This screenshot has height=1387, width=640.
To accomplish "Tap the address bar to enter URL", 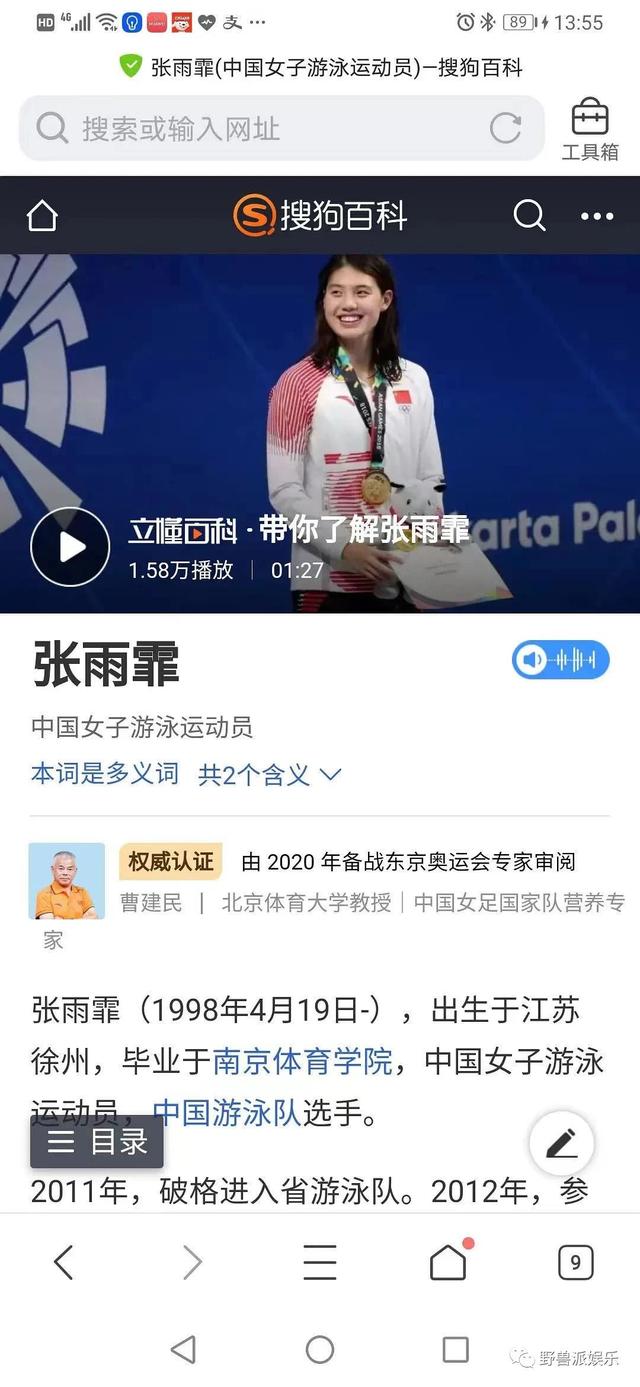I will (260, 128).
